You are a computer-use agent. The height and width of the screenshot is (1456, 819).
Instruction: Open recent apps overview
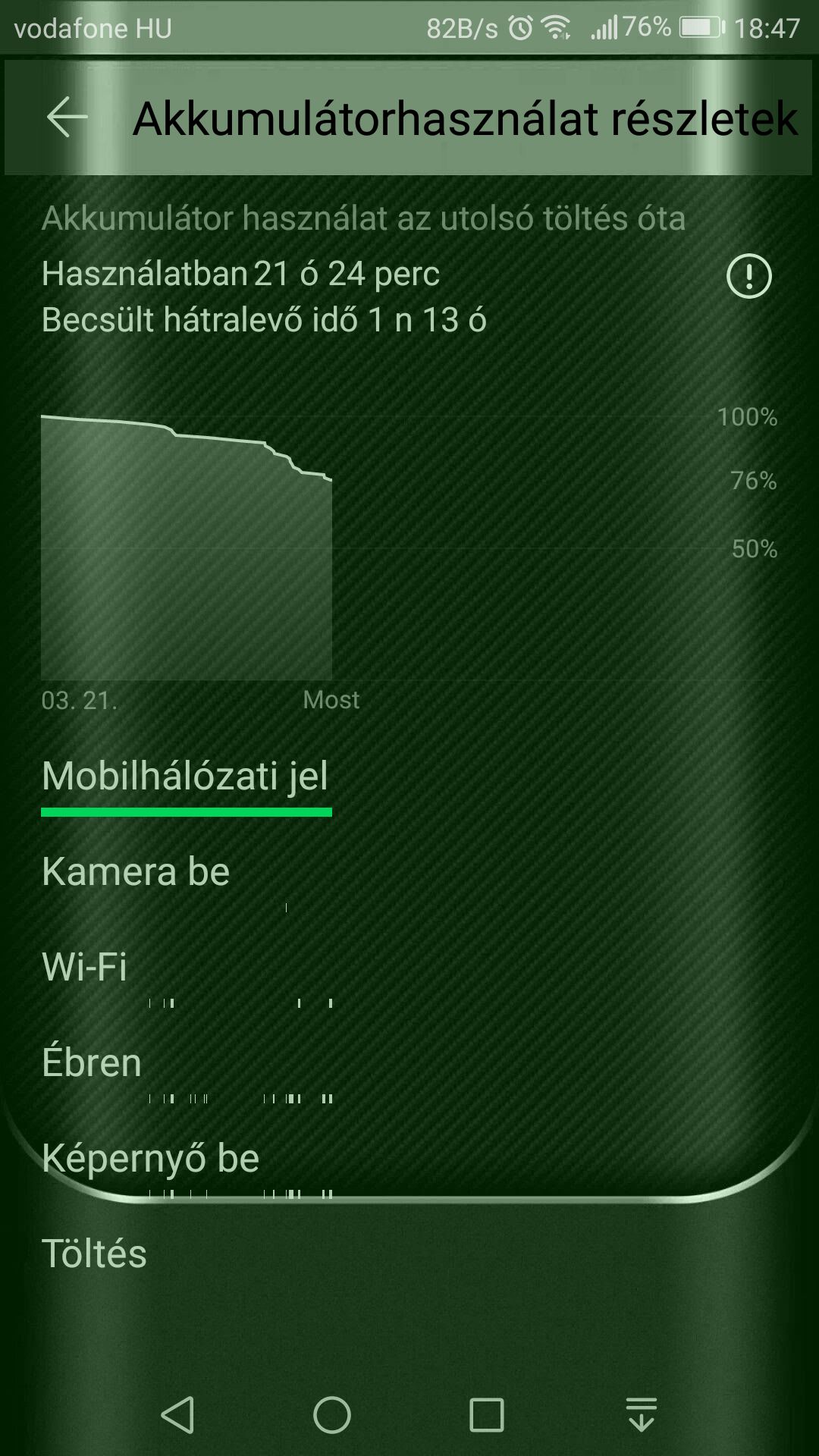(486, 1415)
